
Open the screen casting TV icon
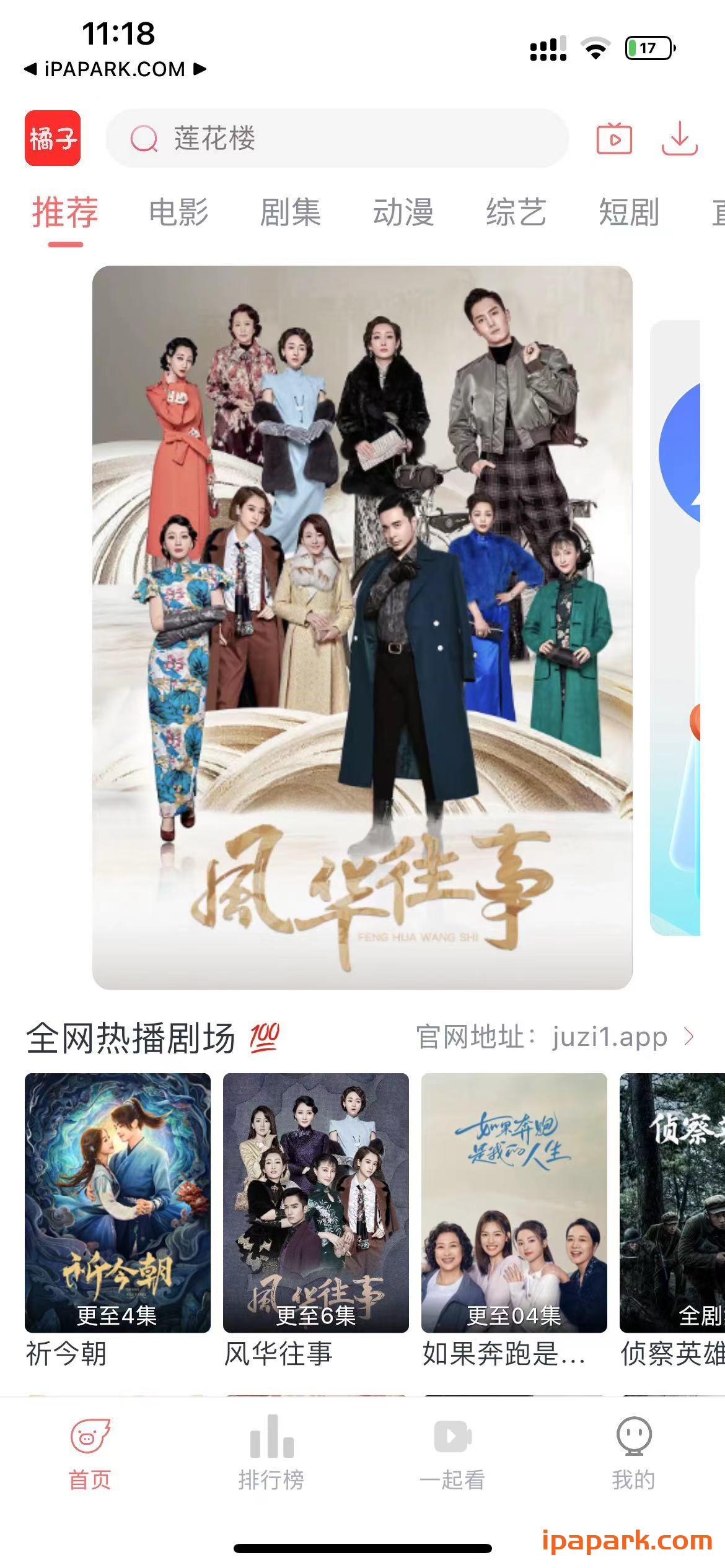tap(615, 141)
